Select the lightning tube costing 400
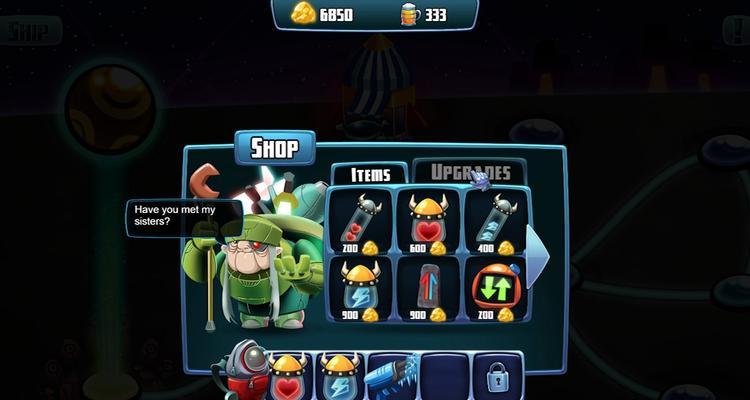 coord(495,221)
